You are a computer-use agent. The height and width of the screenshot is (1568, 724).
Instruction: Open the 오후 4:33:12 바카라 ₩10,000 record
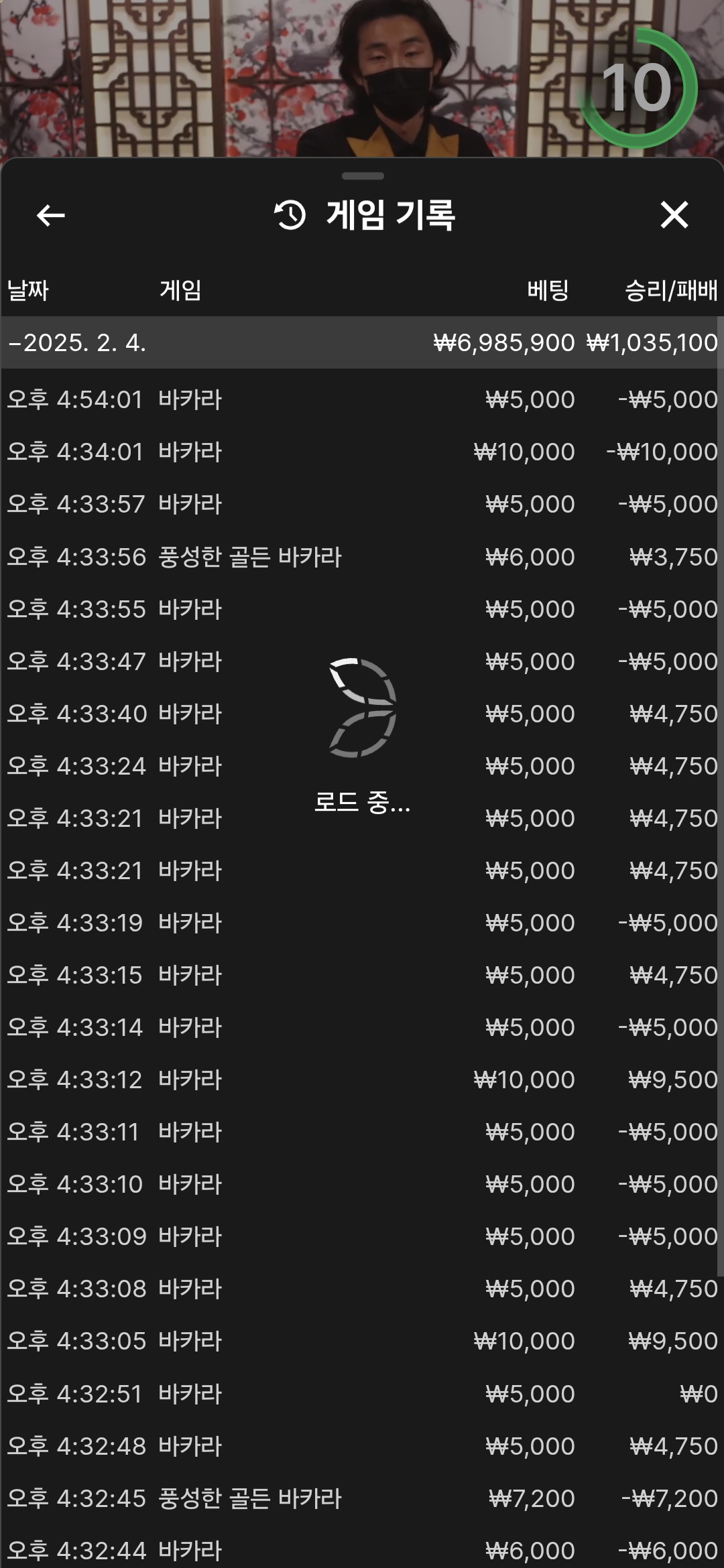[x=362, y=1080]
